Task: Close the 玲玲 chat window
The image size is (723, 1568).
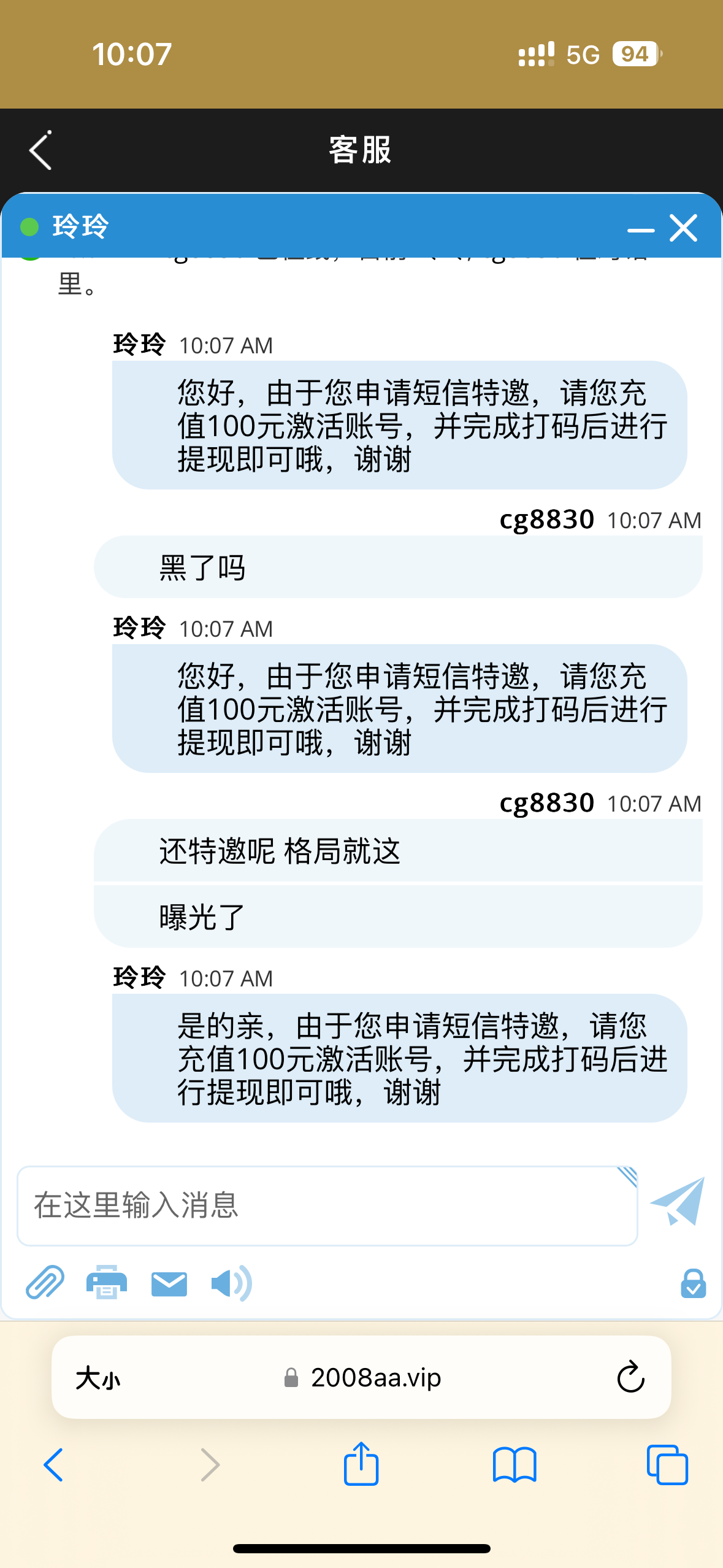Action: coord(683,228)
